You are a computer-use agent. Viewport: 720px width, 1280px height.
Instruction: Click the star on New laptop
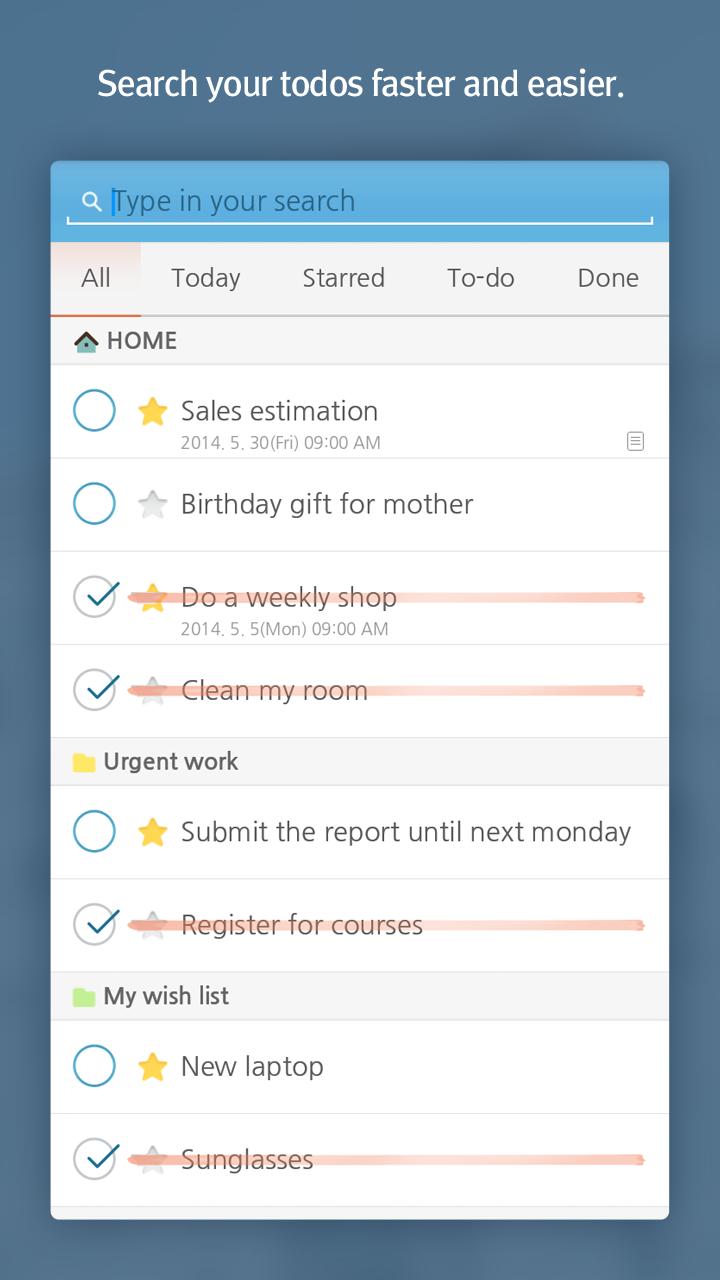(x=152, y=1065)
